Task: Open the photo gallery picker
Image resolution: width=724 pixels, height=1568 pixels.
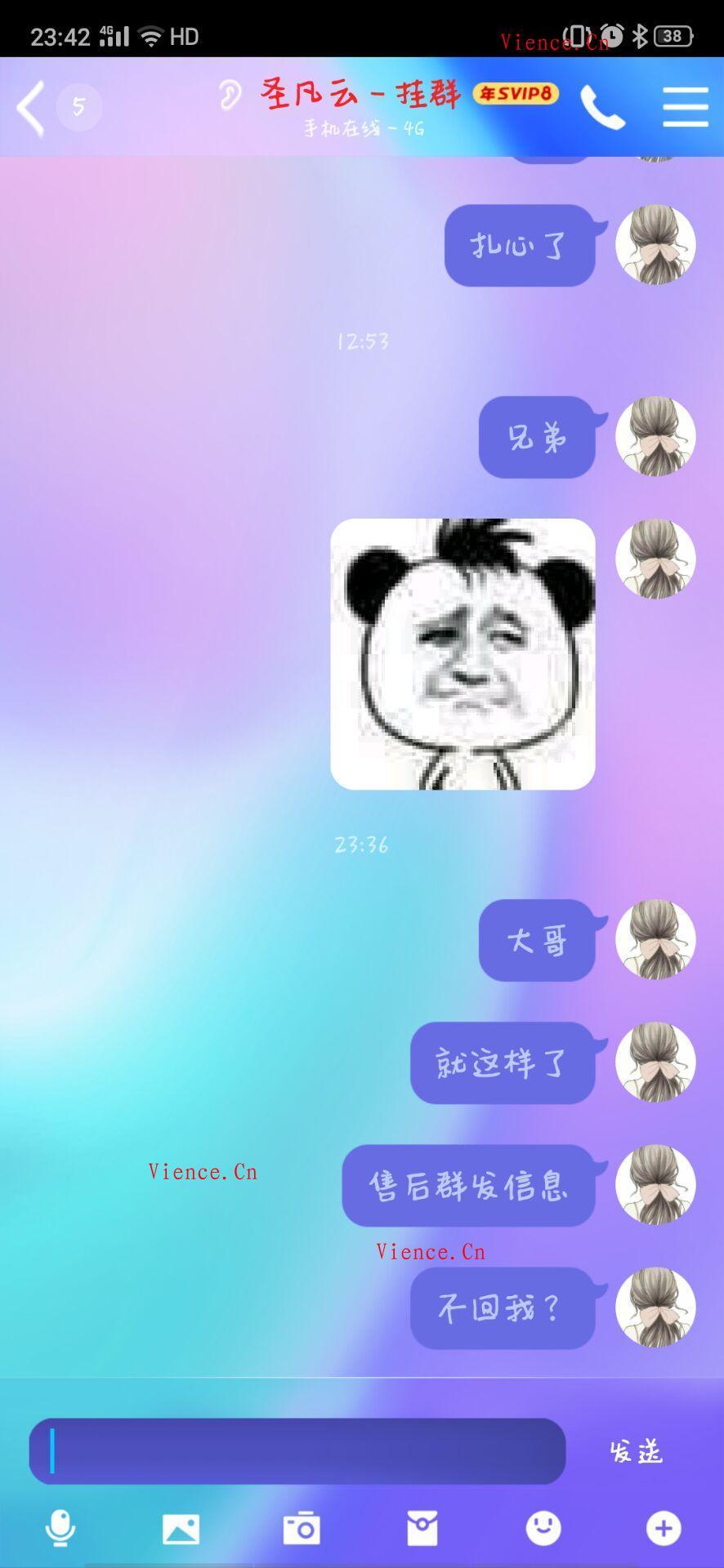Action: click(181, 1528)
